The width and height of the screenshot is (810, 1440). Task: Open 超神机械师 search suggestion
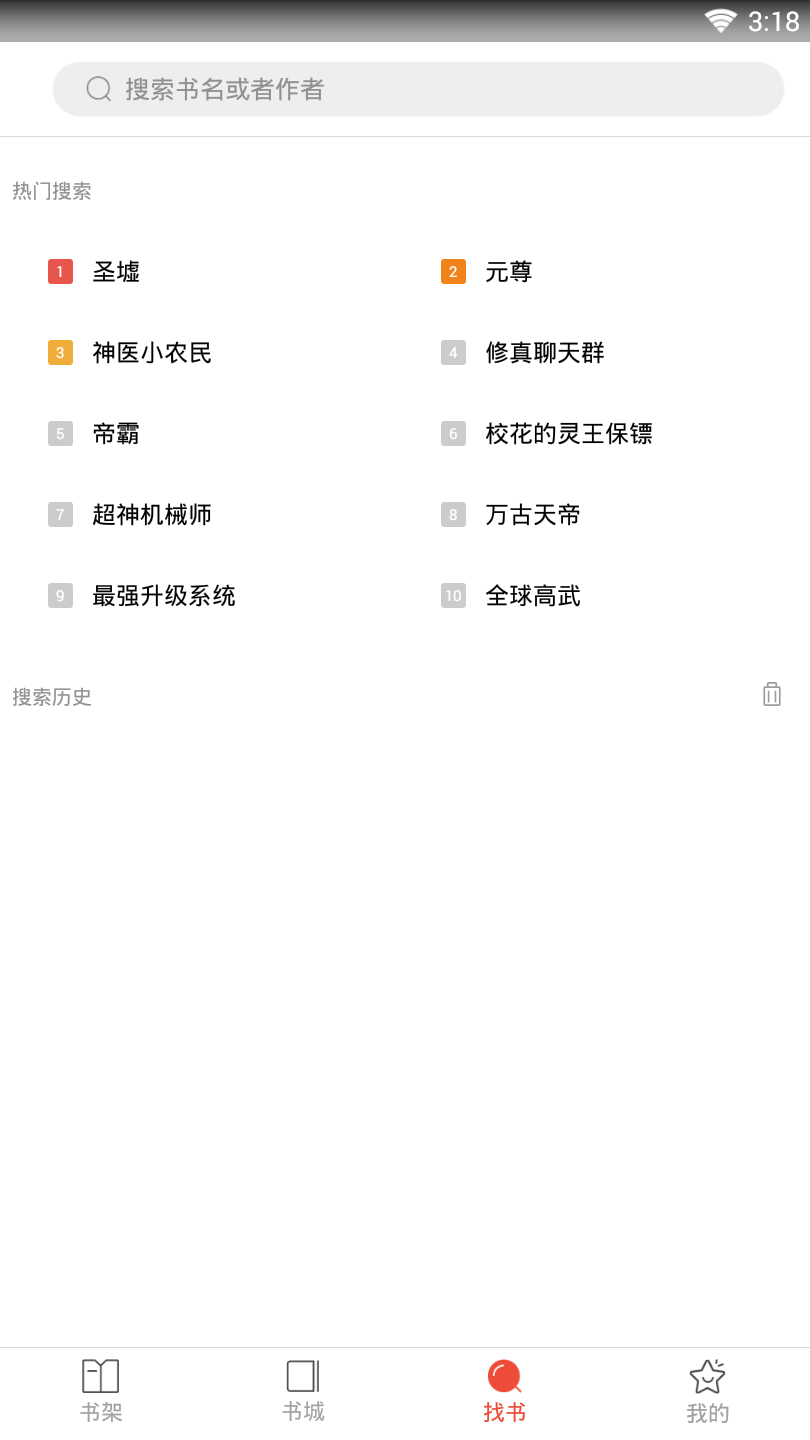[x=150, y=514]
